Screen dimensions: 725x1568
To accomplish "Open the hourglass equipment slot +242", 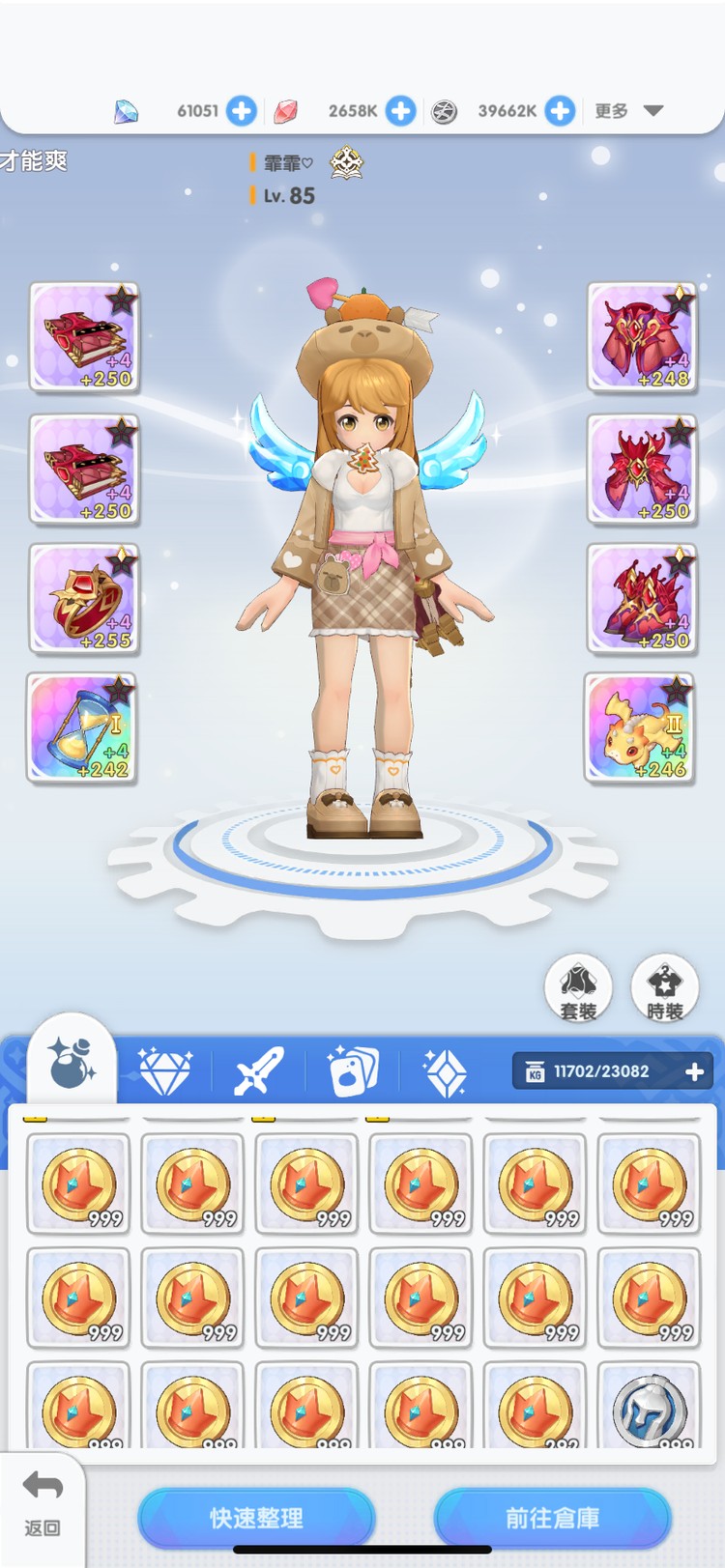I will point(82,727).
